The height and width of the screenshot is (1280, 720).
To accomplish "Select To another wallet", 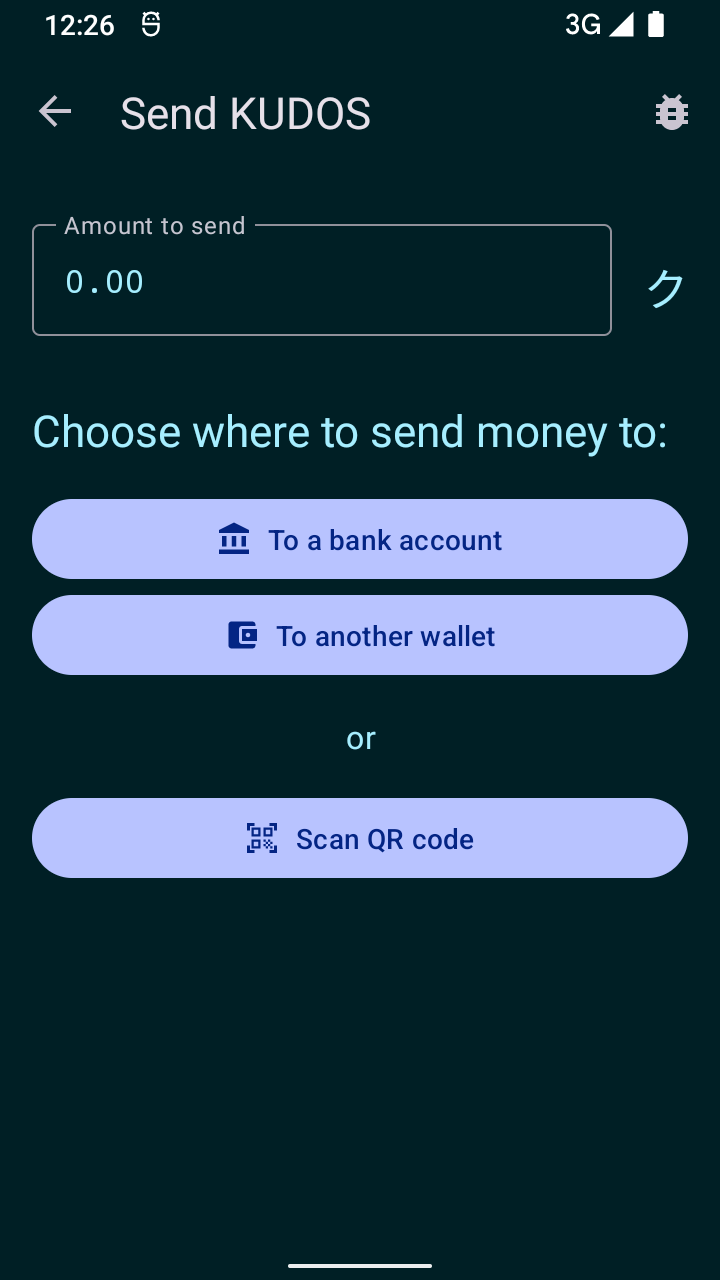I will pos(360,636).
